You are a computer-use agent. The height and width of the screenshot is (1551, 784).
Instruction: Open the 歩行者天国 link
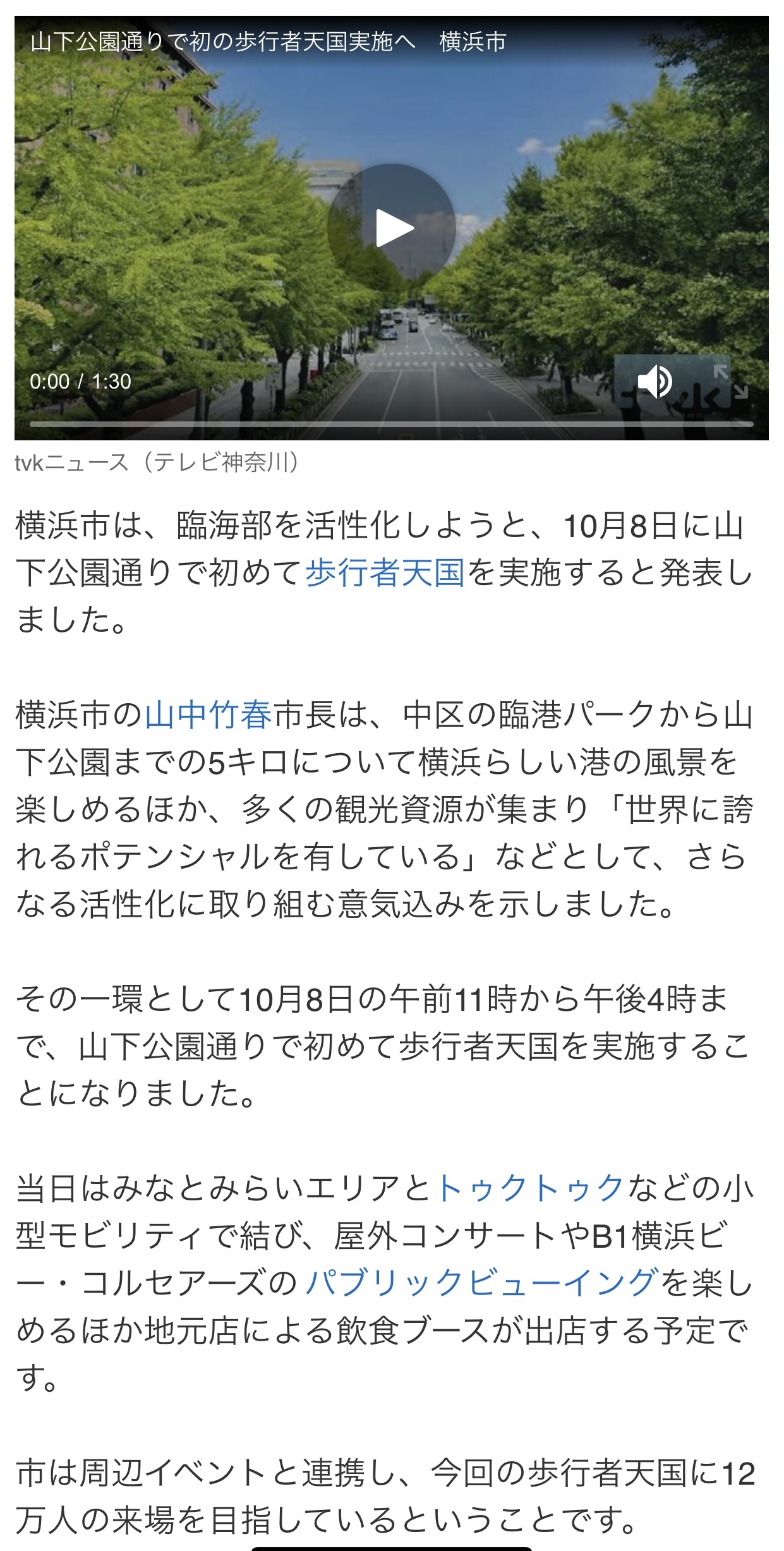(x=385, y=573)
